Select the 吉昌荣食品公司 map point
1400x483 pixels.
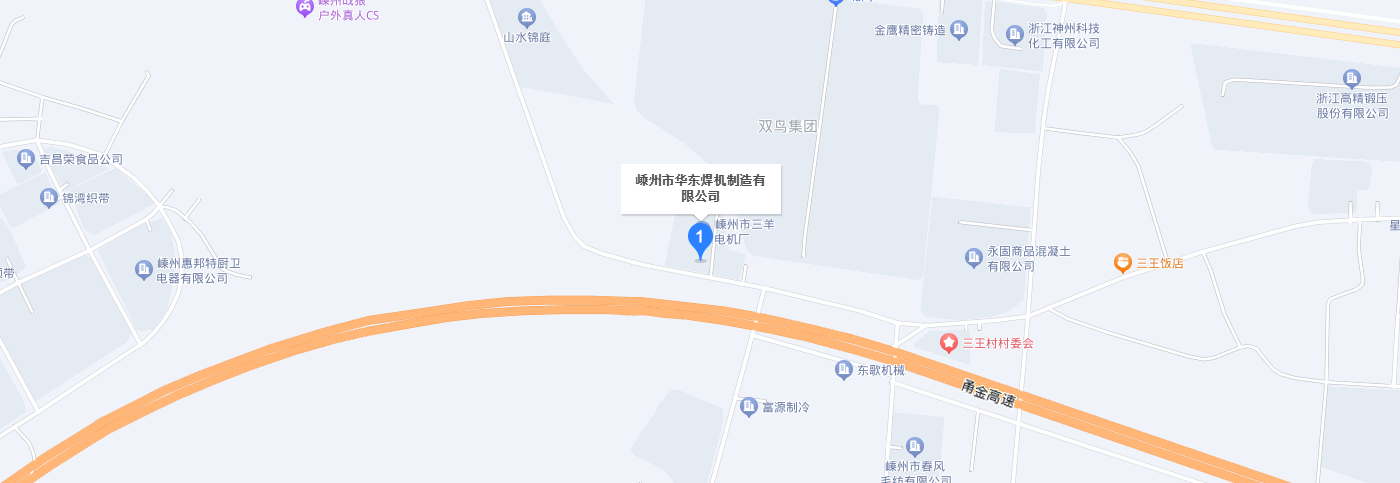point(26,158)
